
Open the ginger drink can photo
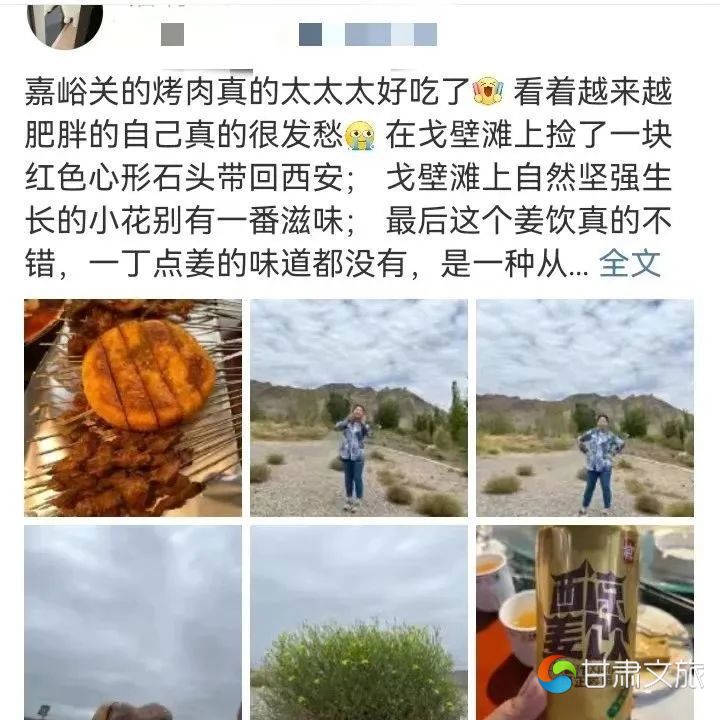click(x=584, y=620)
